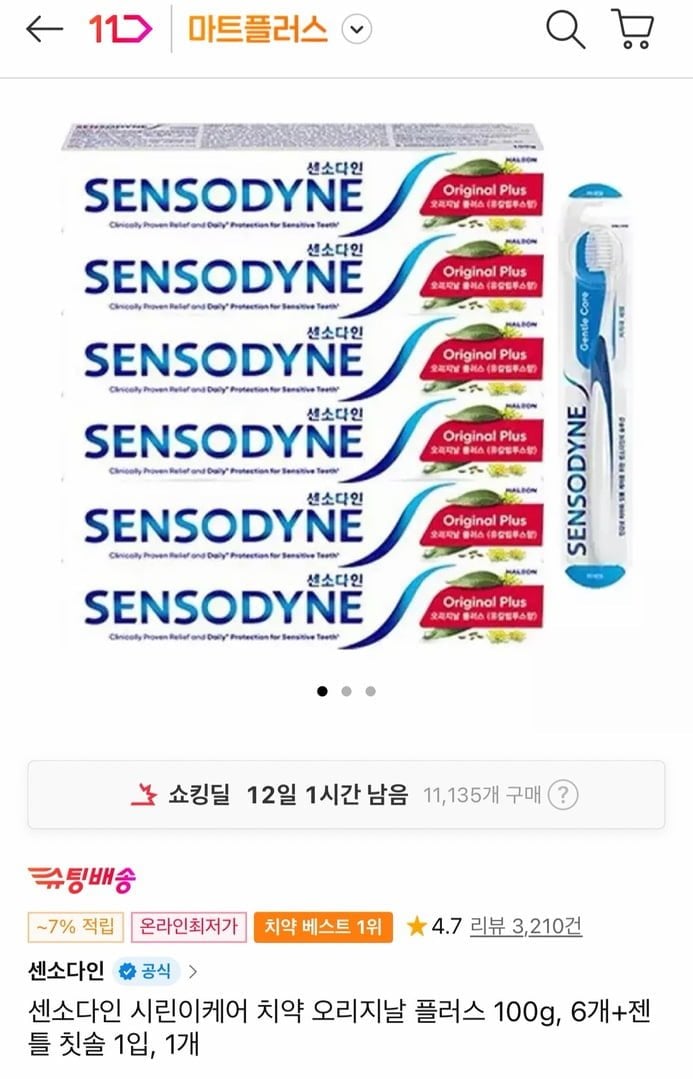Go back with the arrow icon
Viewport: 693px width, 1079px height.
click(44, 30)
